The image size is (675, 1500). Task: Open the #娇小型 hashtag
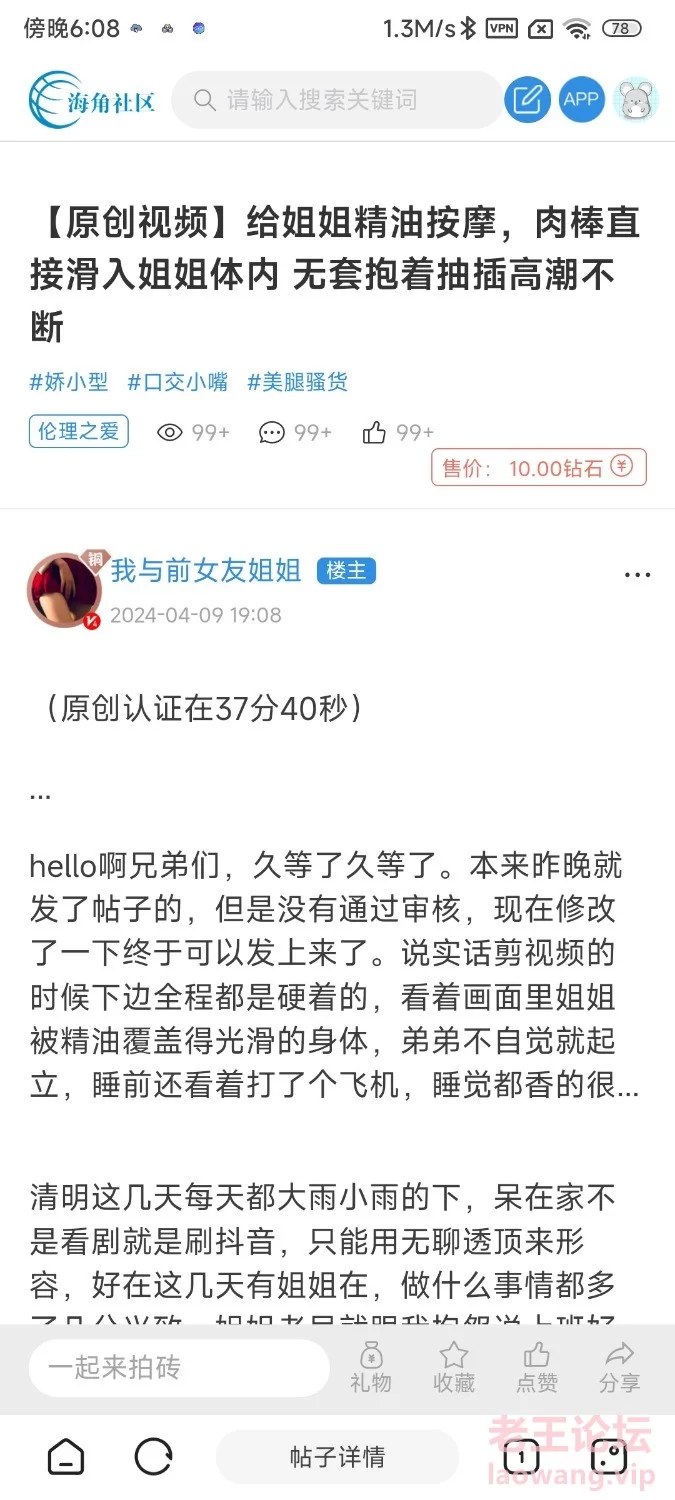(69, 381)
